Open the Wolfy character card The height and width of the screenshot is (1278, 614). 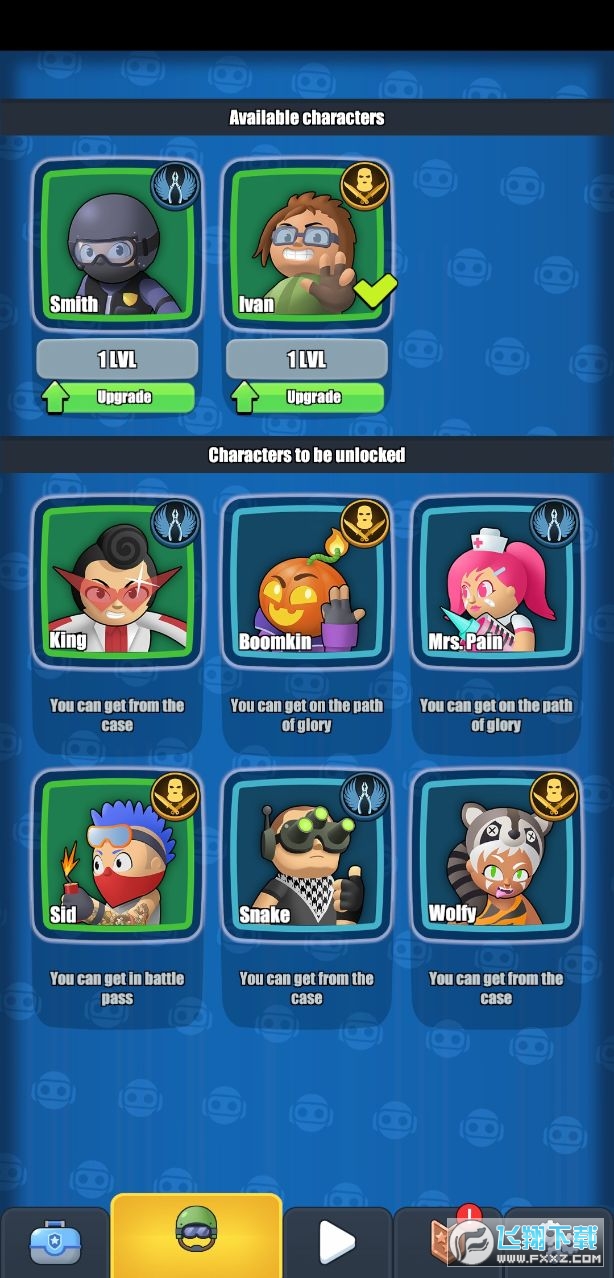tap(496, 853)
